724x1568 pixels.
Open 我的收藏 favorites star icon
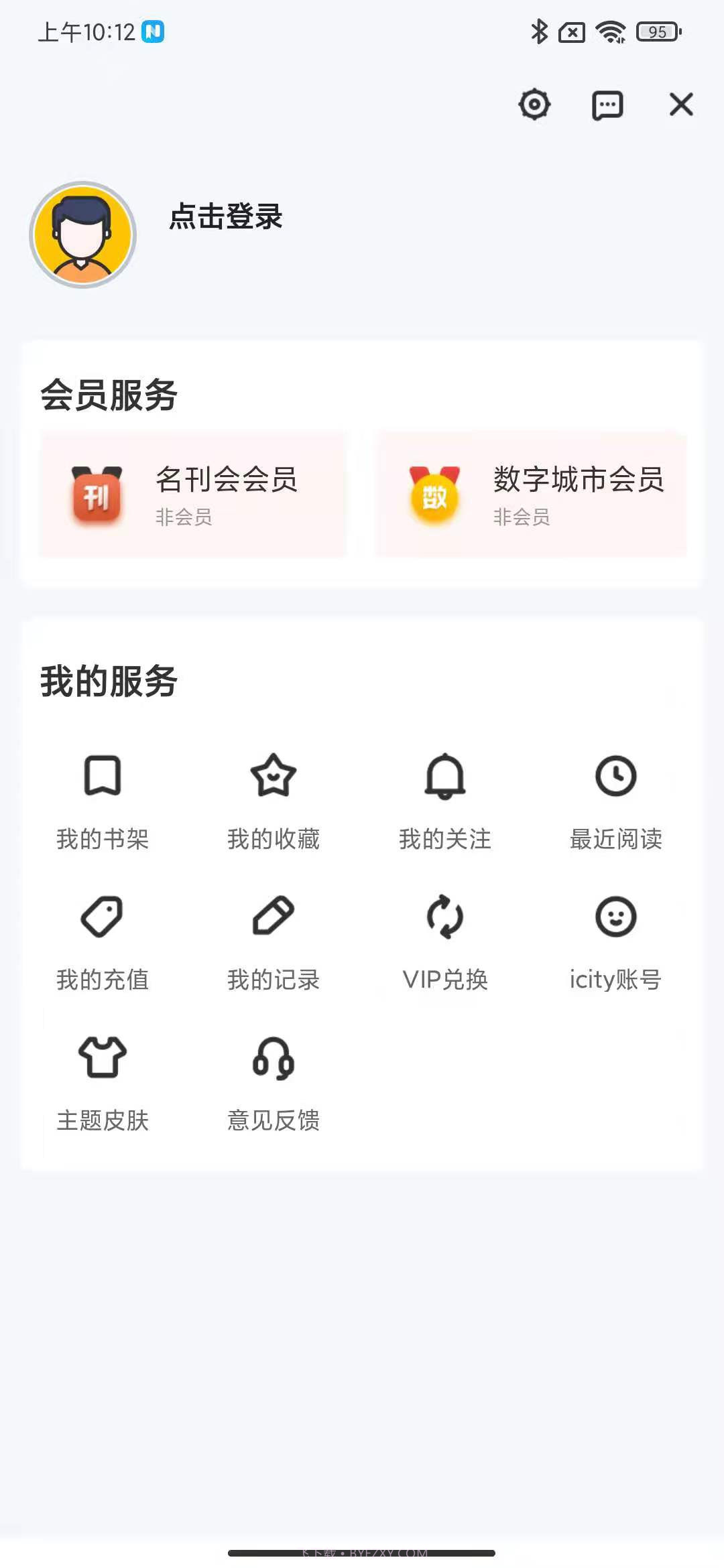(x=274, y=776)
